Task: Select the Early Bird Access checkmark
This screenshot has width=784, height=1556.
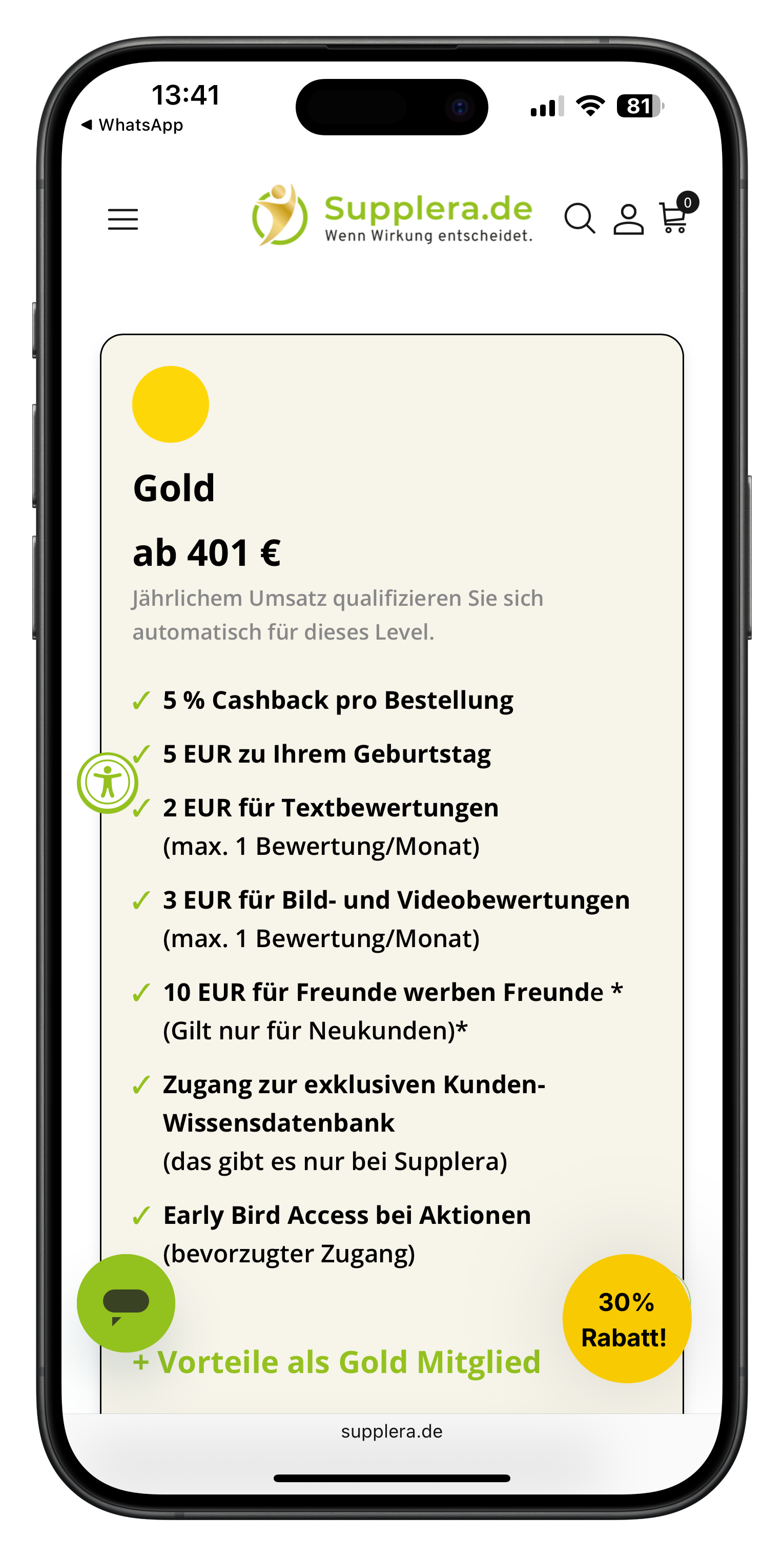Action: click(x=347, y=1215)
